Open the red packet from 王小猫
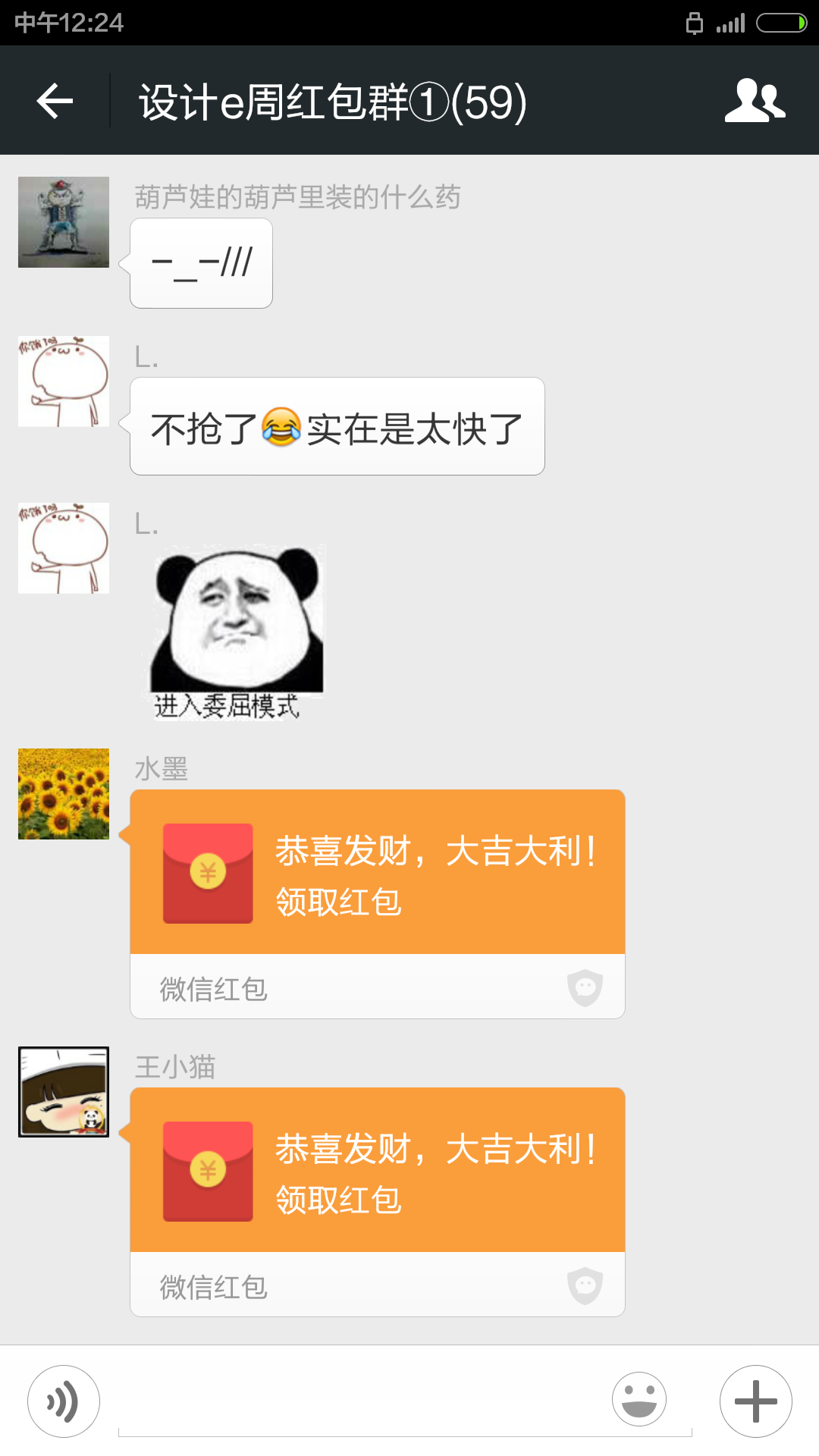This screenshot has height=1456, width=819. (x=377, y=1171)
